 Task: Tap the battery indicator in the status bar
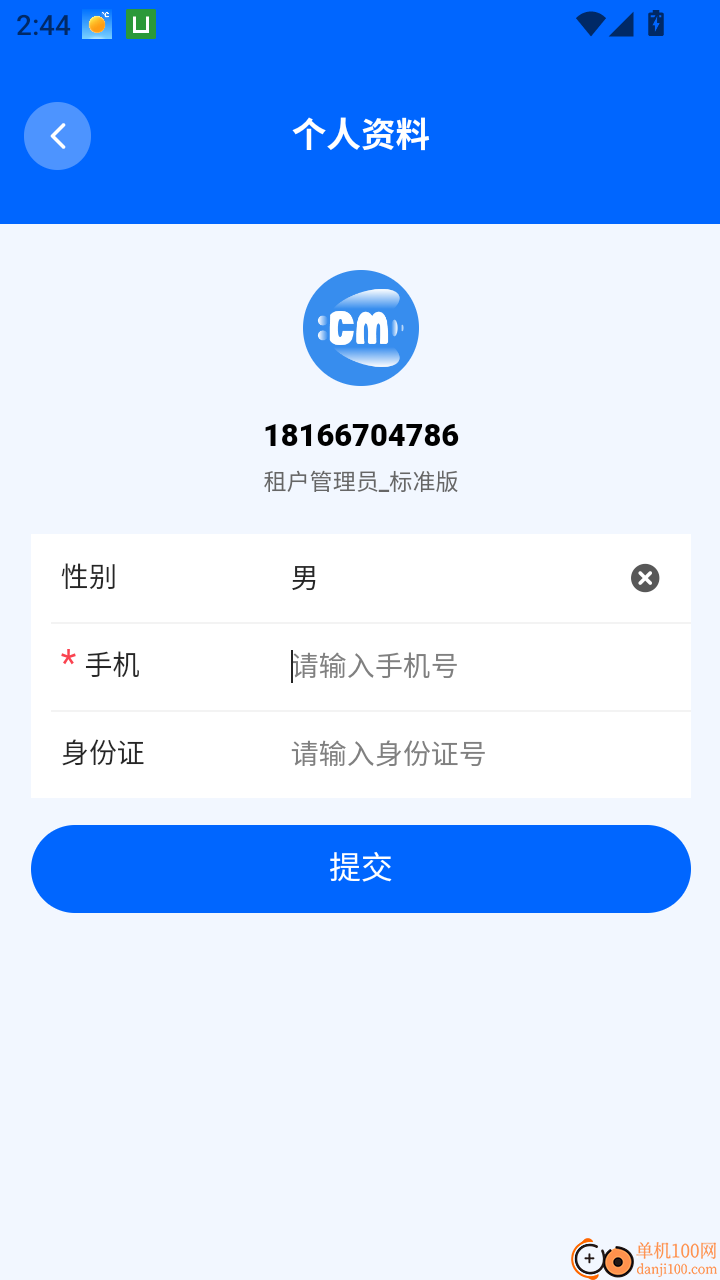(655, 26)
